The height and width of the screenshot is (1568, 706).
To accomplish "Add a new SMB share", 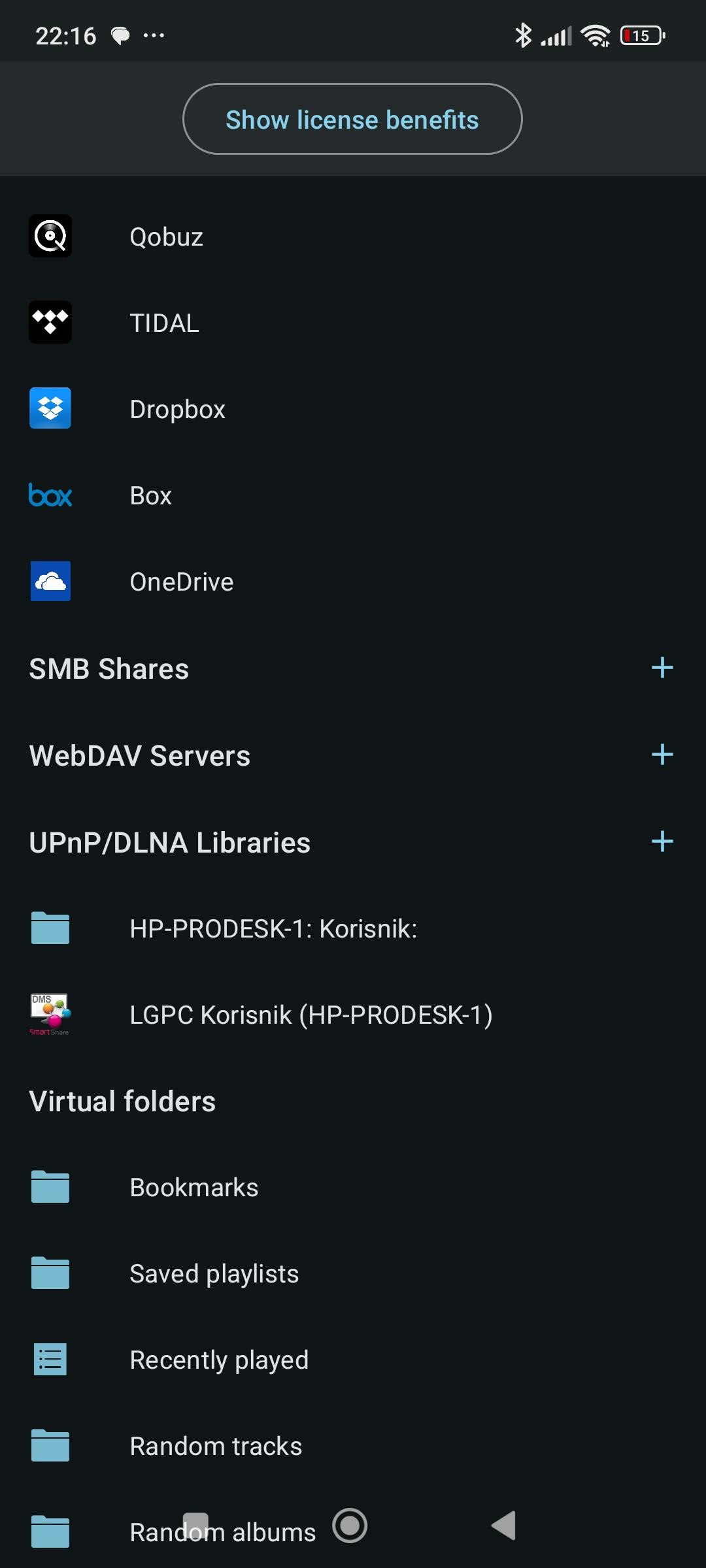I will (x=662, y=668).
